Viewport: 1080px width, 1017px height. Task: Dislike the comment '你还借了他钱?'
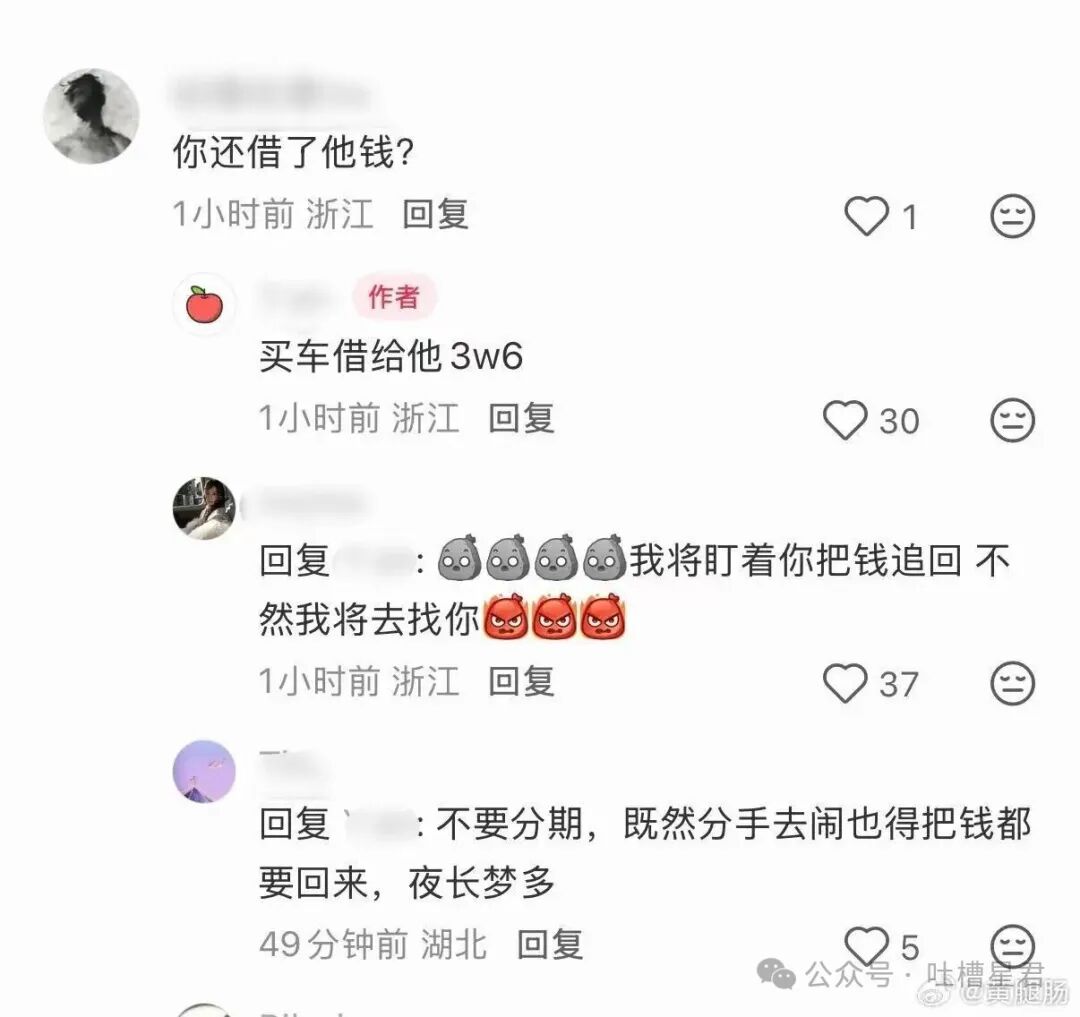click(x=1012, y=216)
